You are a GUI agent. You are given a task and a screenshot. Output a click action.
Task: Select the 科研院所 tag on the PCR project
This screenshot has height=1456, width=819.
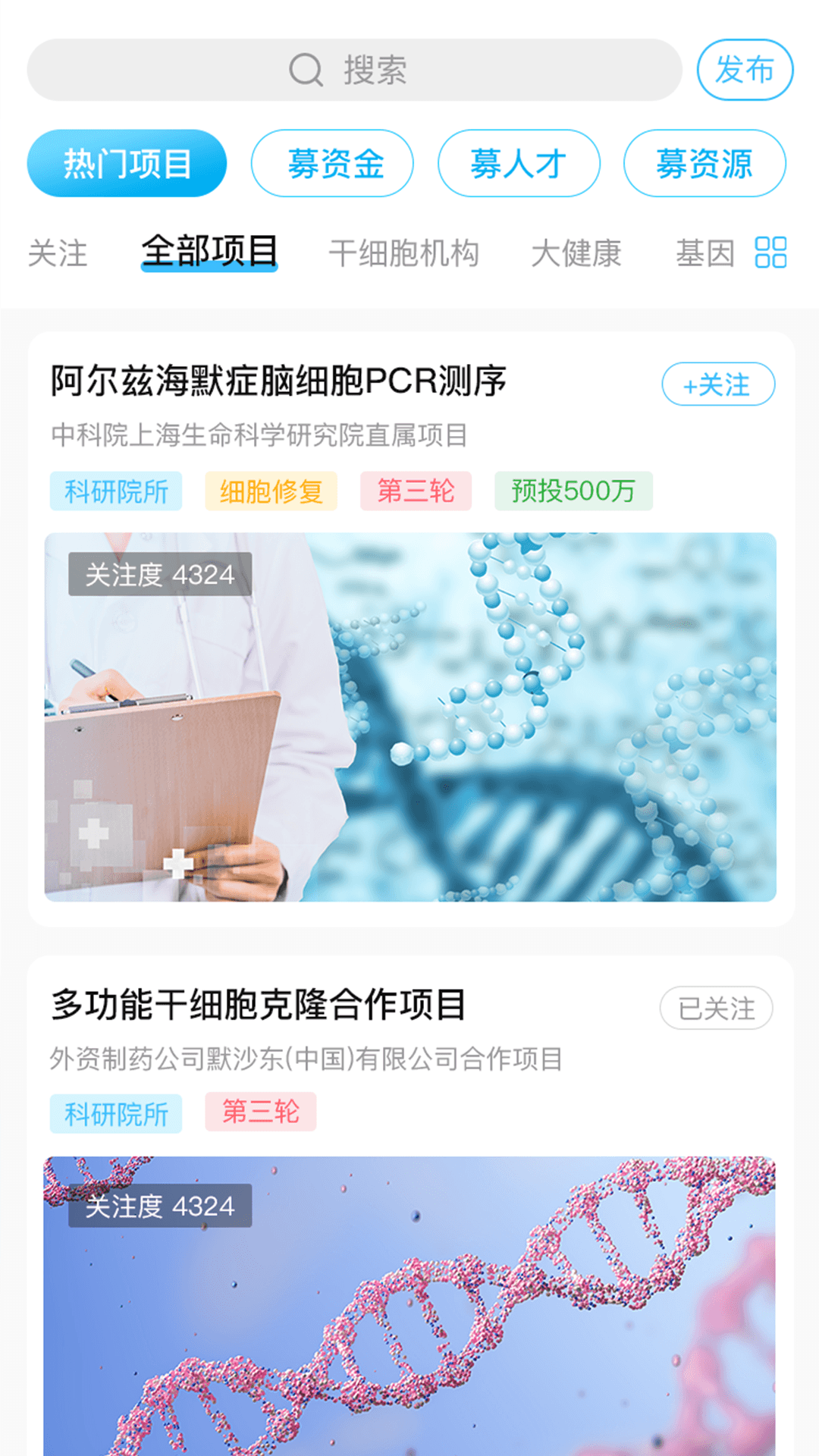115,490
